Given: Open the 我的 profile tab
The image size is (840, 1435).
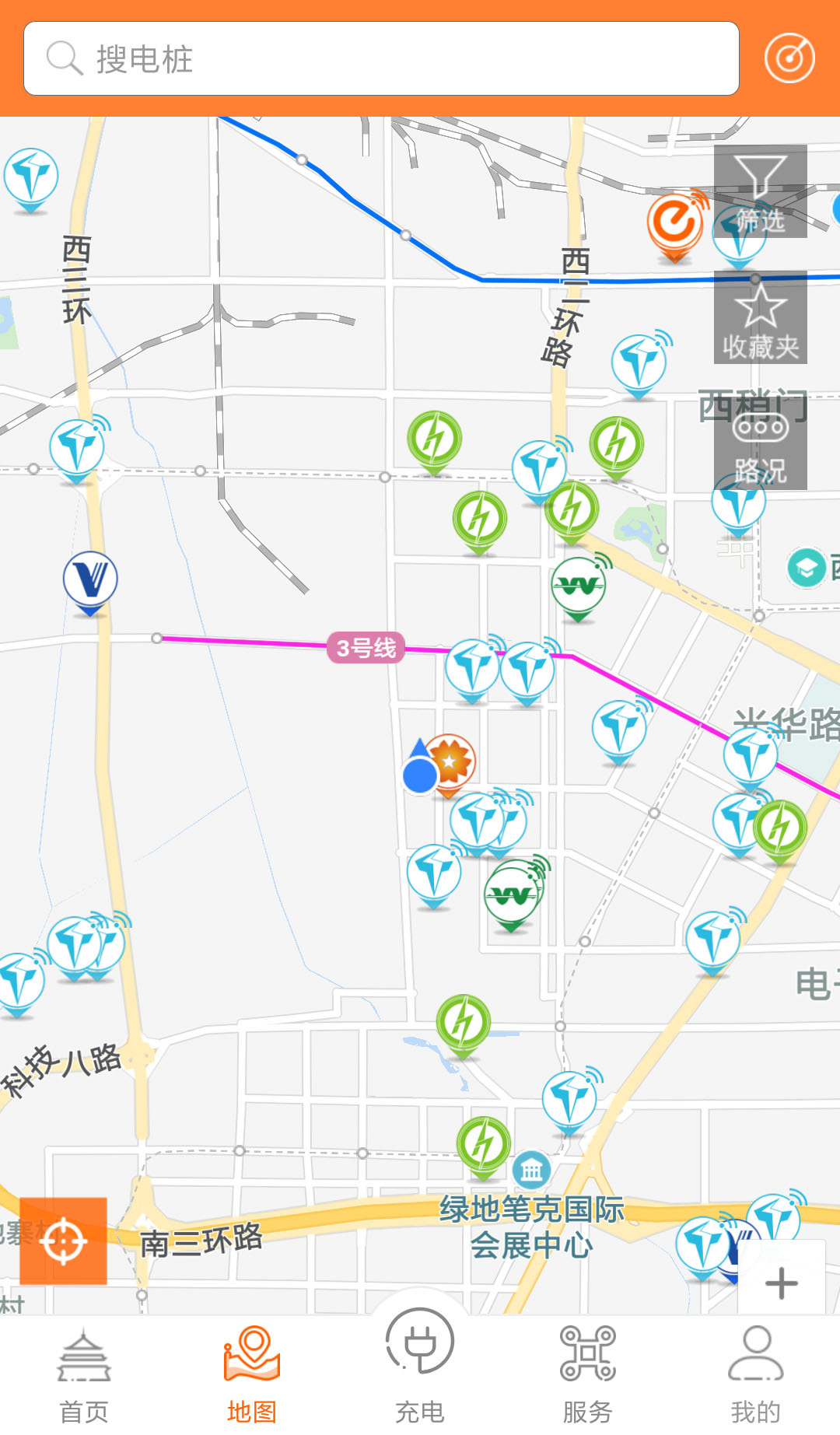Looking at the screenshot, I should tap(756, 1376).
